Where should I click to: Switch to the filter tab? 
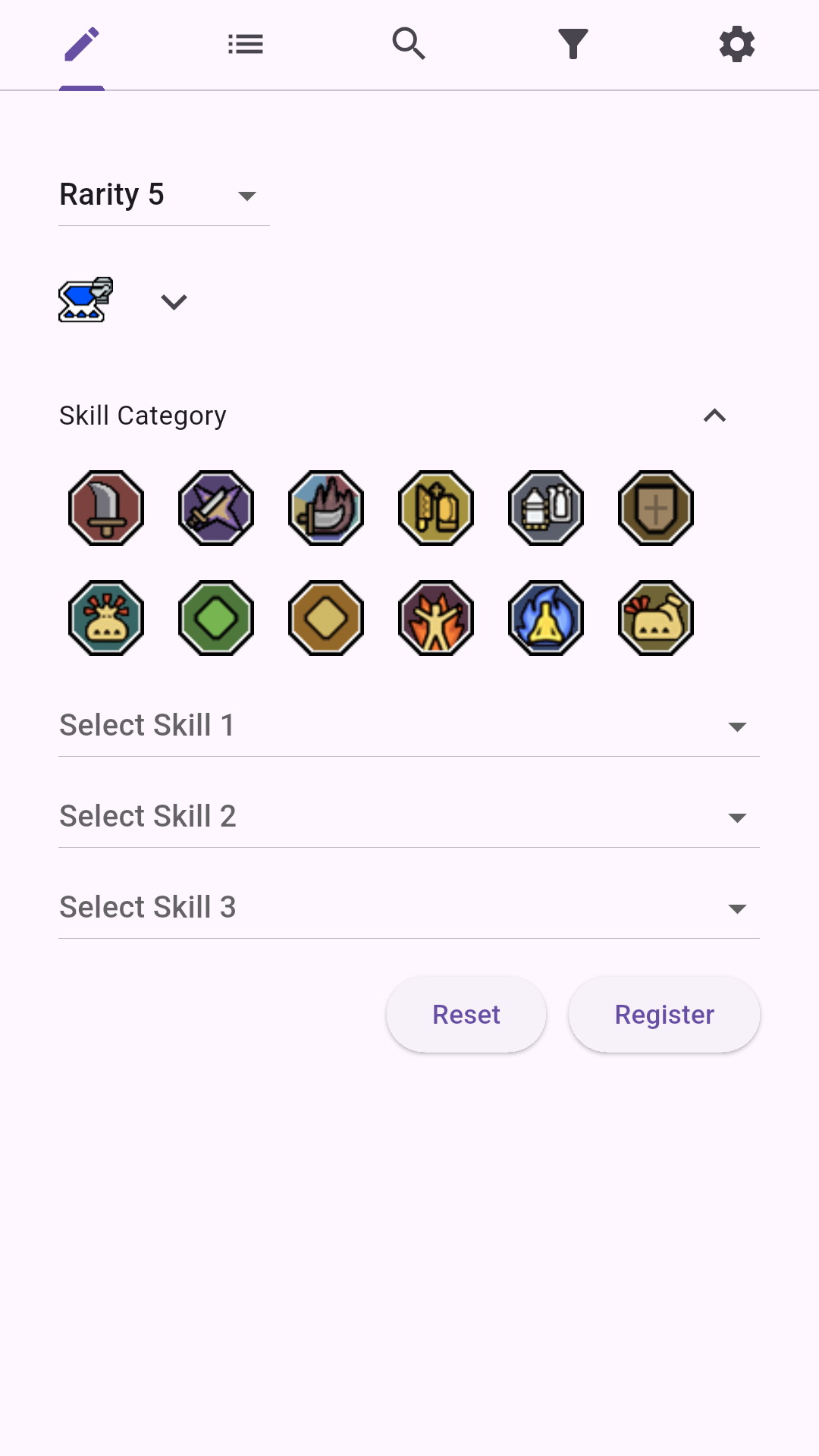(x=573, y=44)
